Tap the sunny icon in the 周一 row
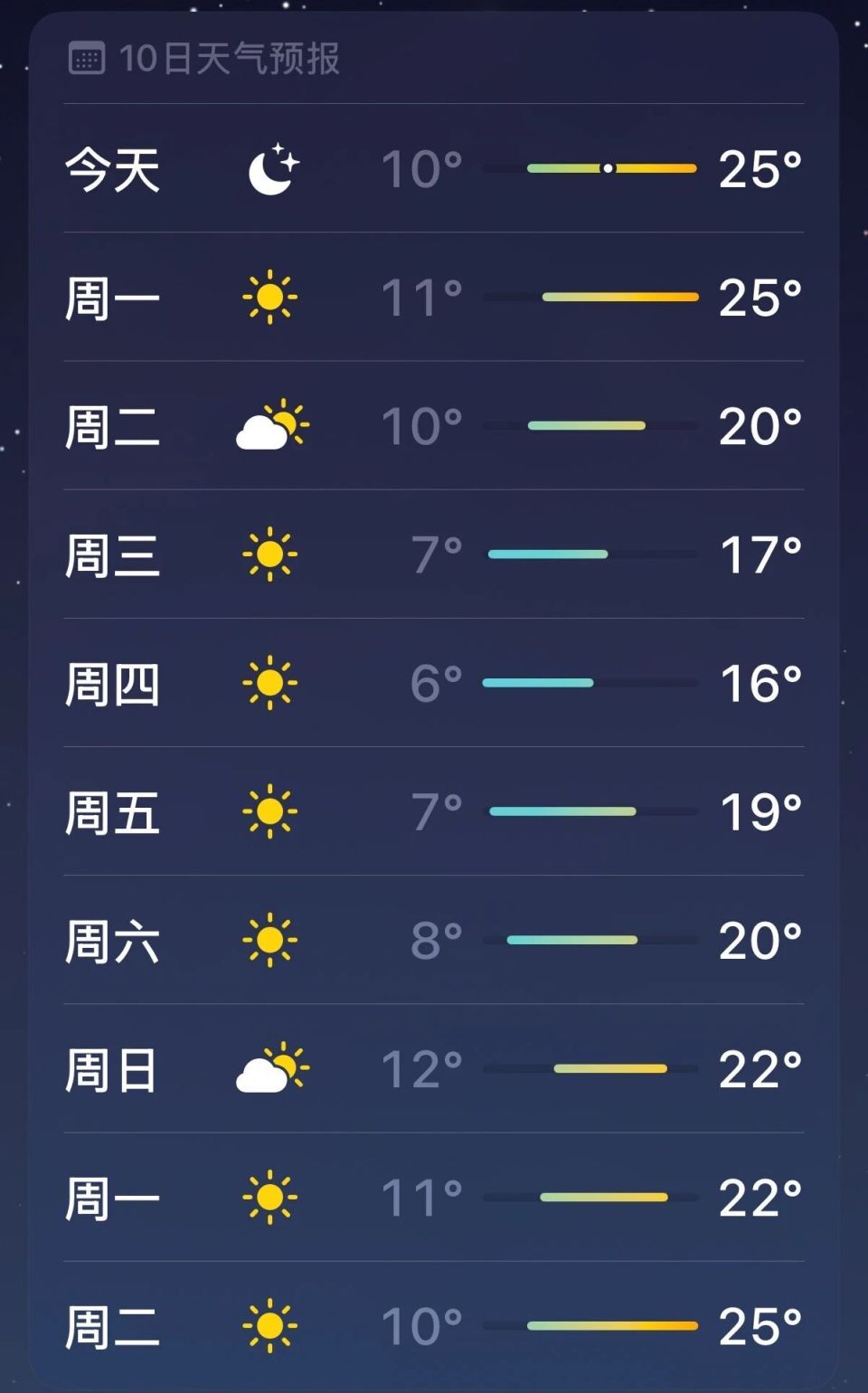Screen dimensions: 868x1393 [269, 298]
